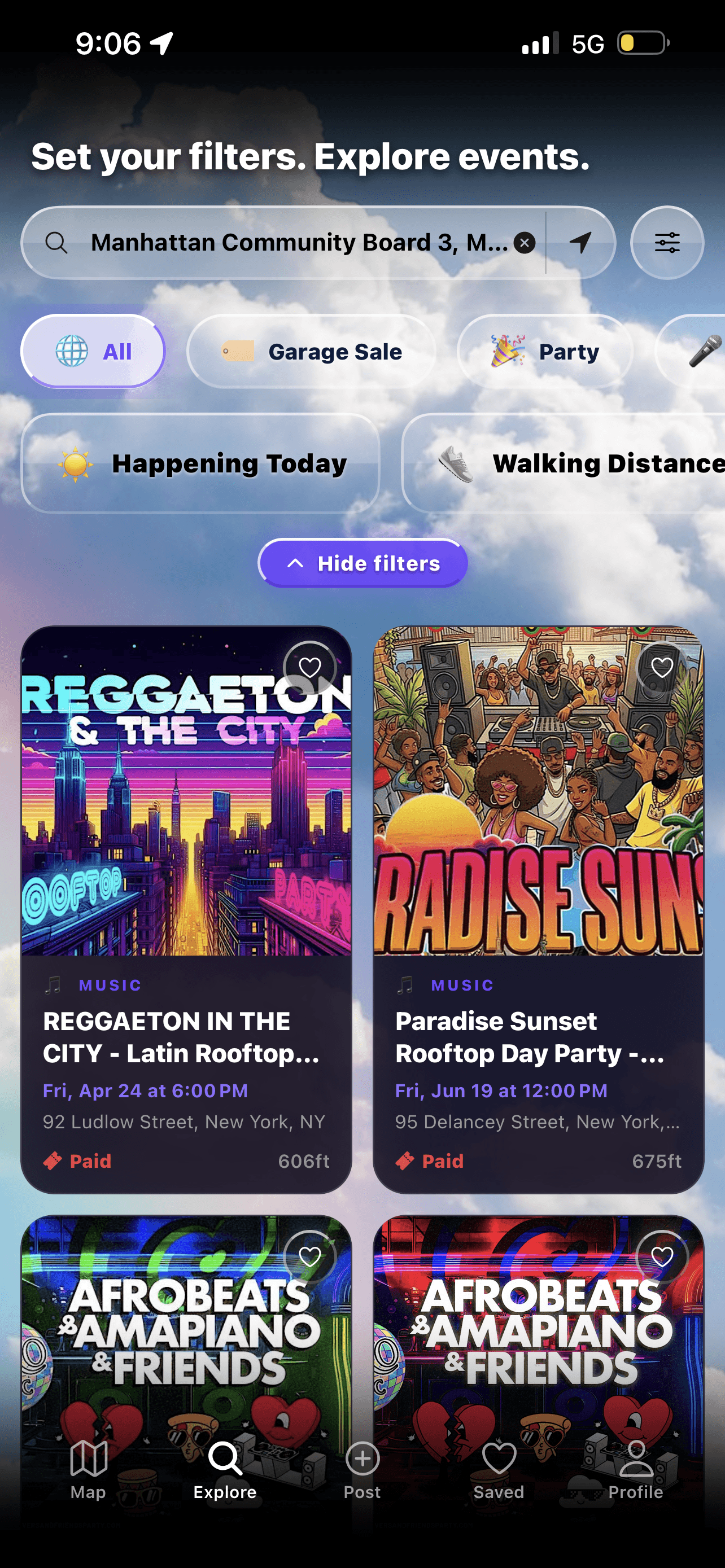Viewport: 725px width, 1568px height.
Task: Switch to the Map tab
Action: pos(88,1469)
